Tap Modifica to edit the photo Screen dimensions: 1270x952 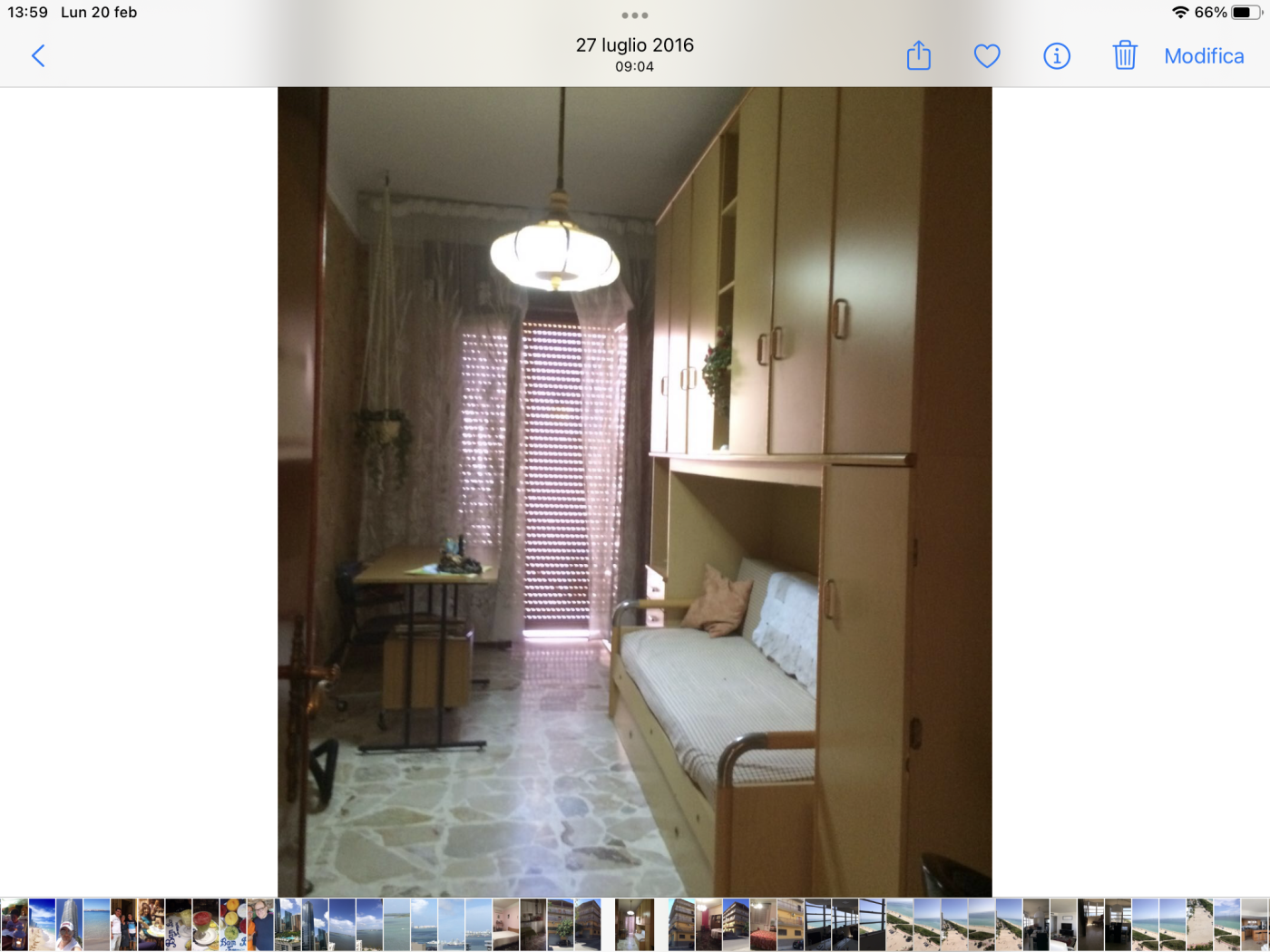[x=1204, y=56]
